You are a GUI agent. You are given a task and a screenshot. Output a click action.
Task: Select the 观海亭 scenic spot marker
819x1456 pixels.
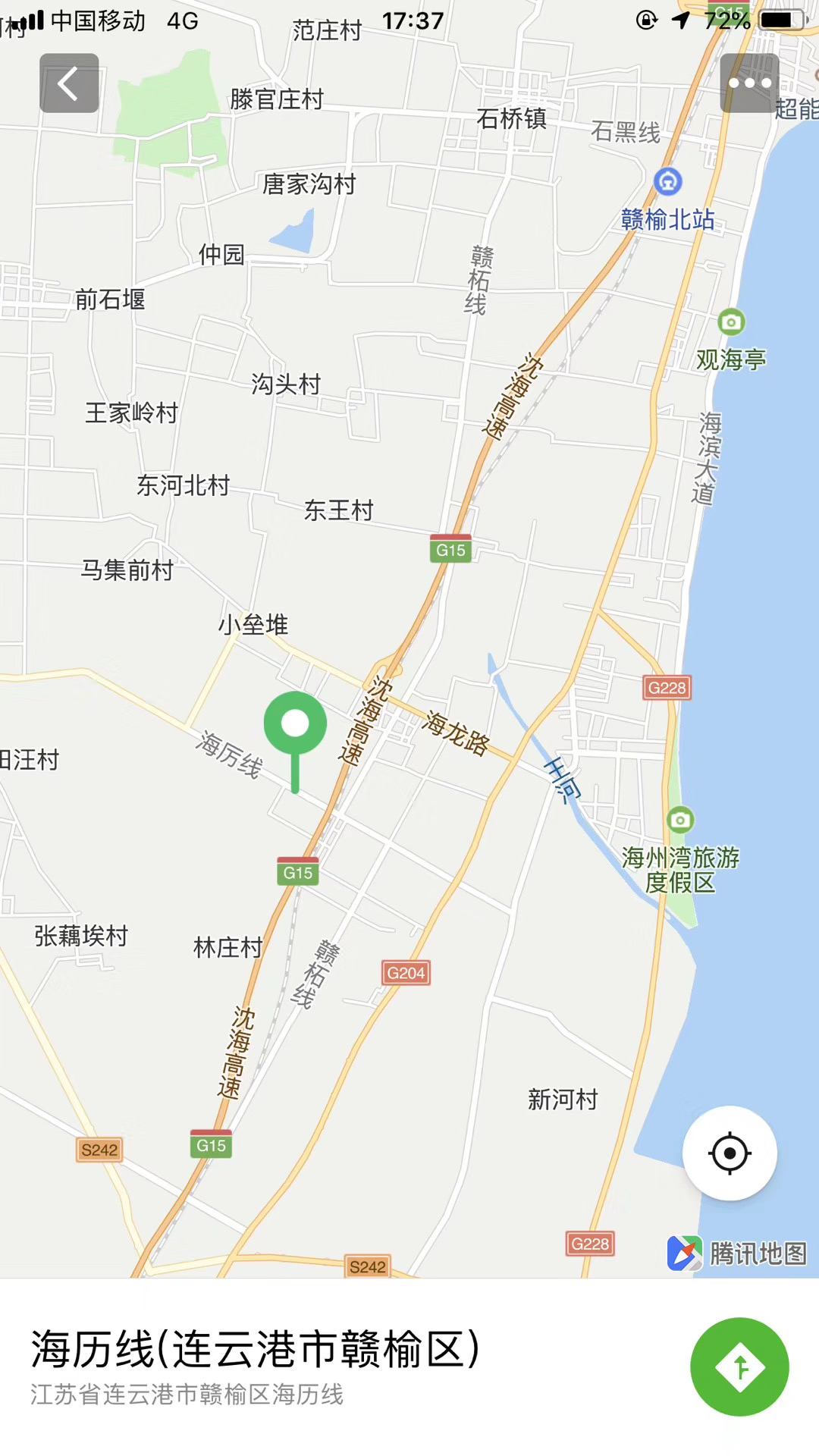731,322
